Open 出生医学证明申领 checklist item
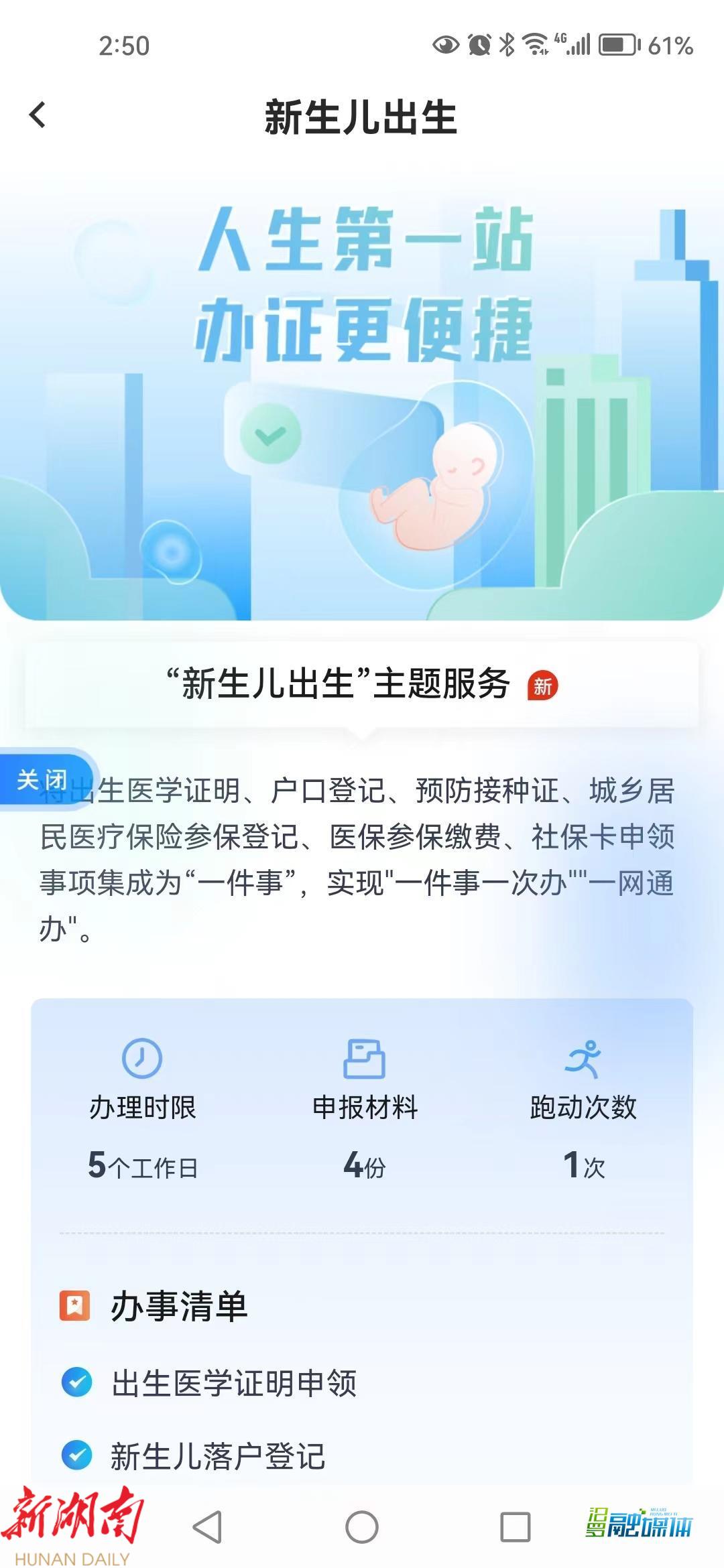 [233, 1383]
